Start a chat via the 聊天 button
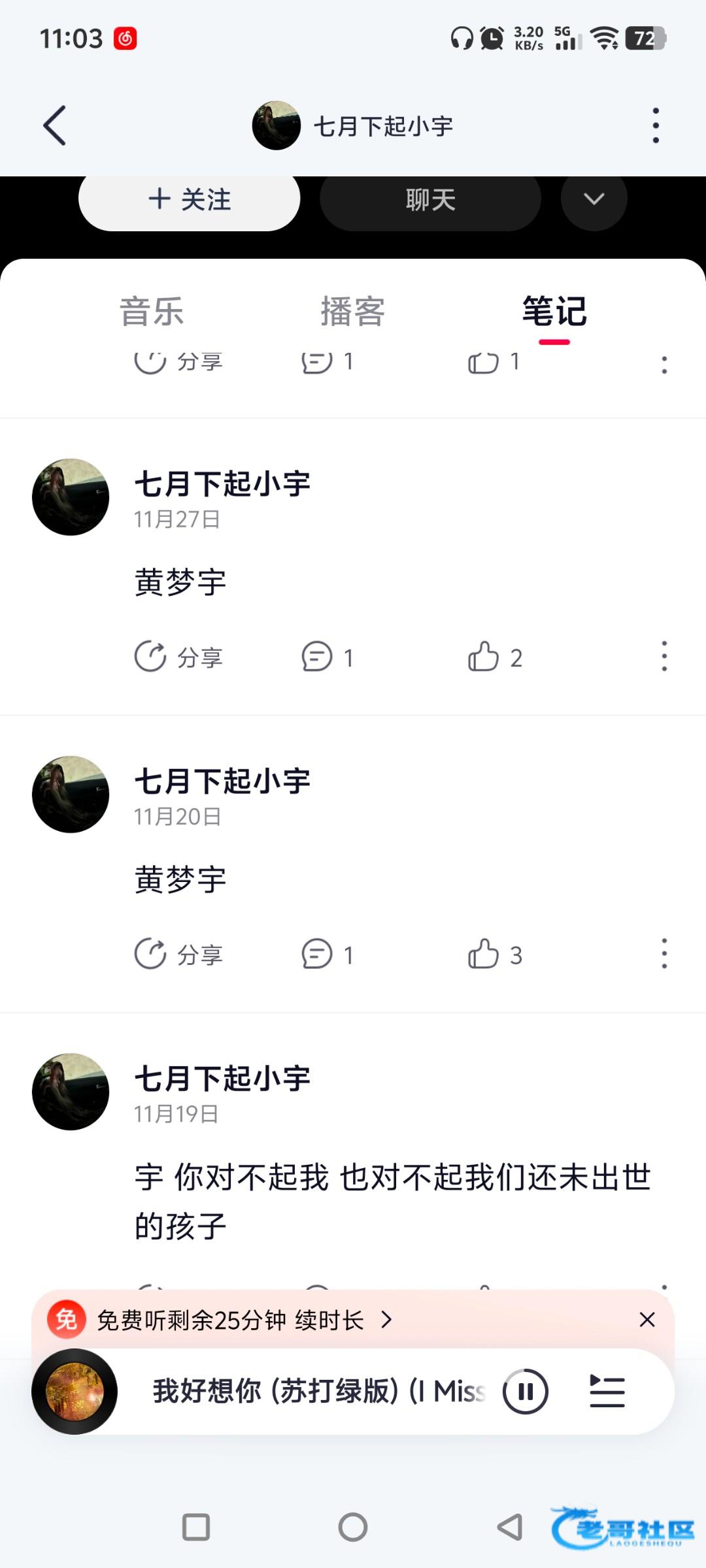This screenshot has height=1568, width=706. [430, 200]
